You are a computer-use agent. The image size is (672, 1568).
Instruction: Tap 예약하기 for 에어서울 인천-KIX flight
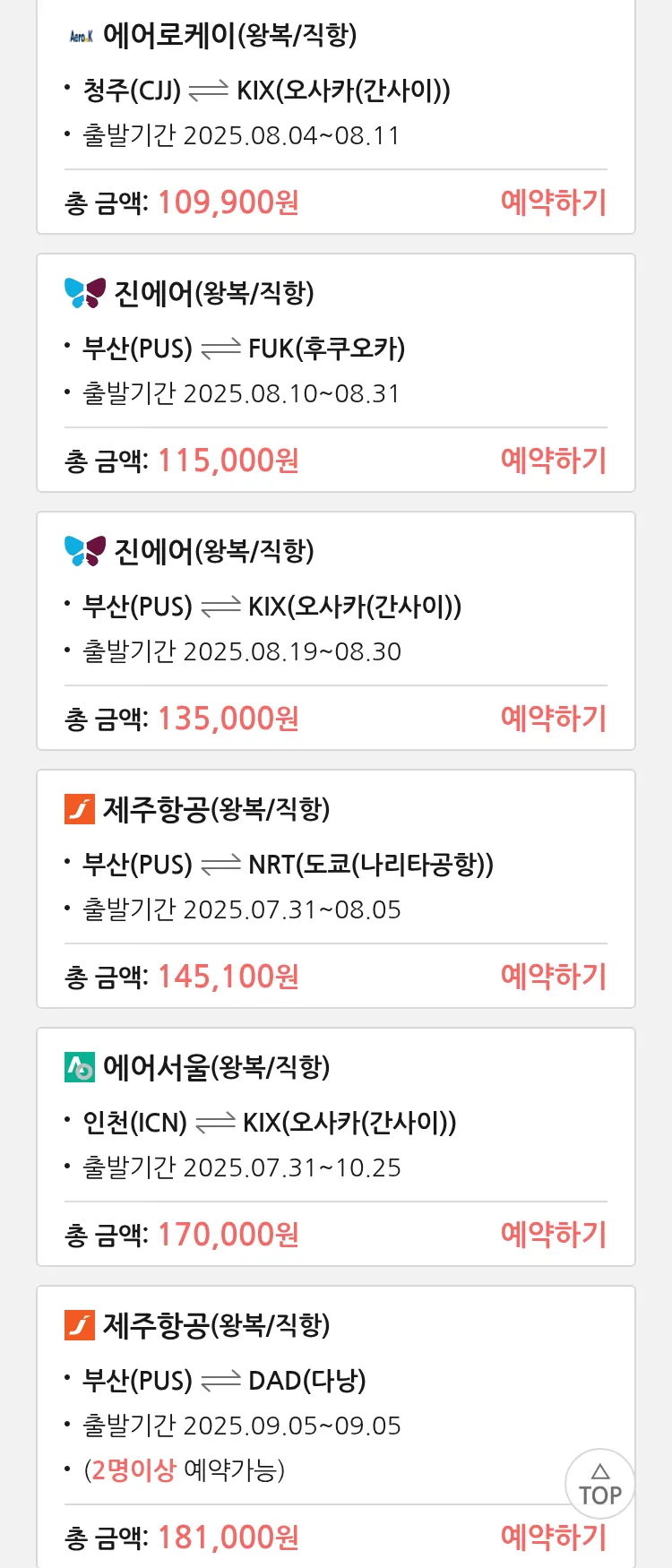point(553,1235)
